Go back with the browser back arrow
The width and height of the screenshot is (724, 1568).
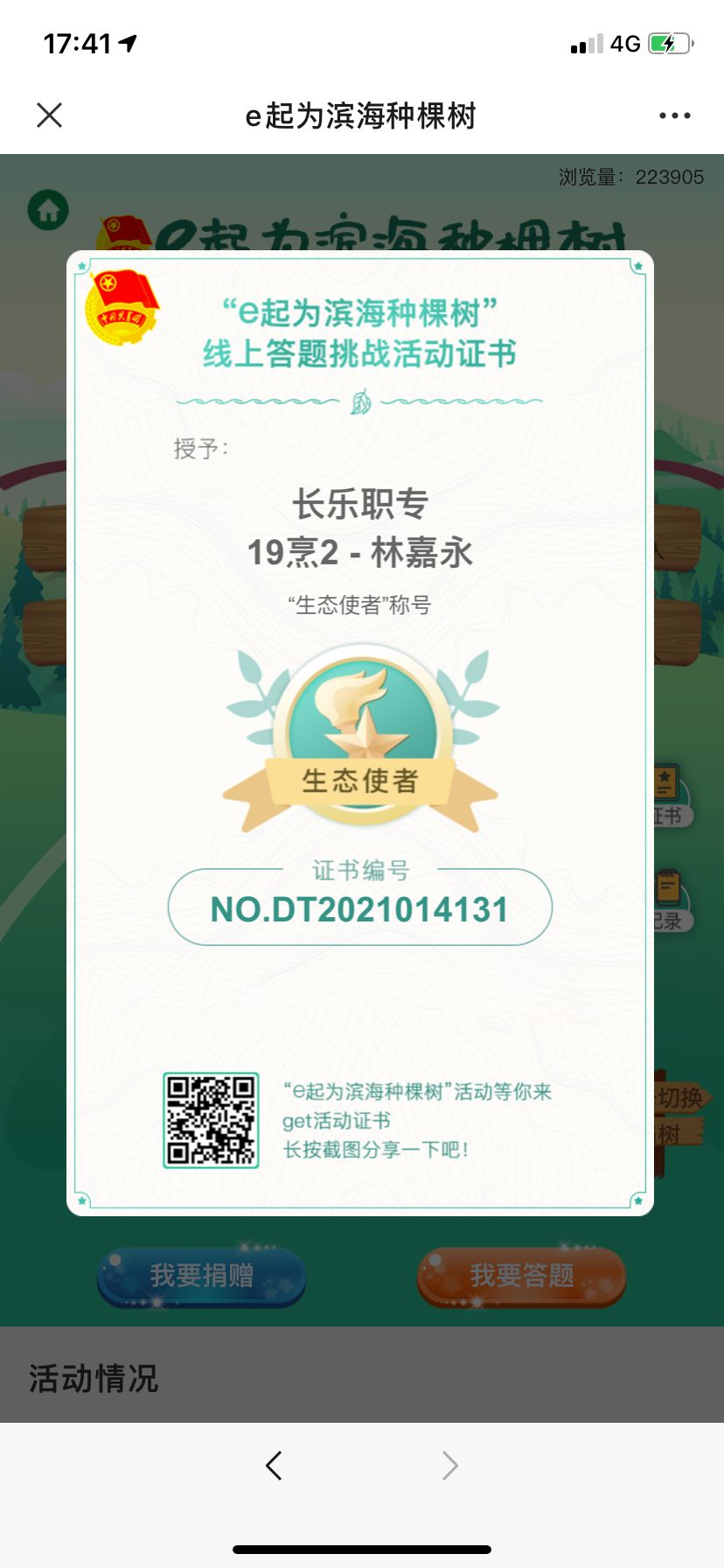pos(274,1465)
